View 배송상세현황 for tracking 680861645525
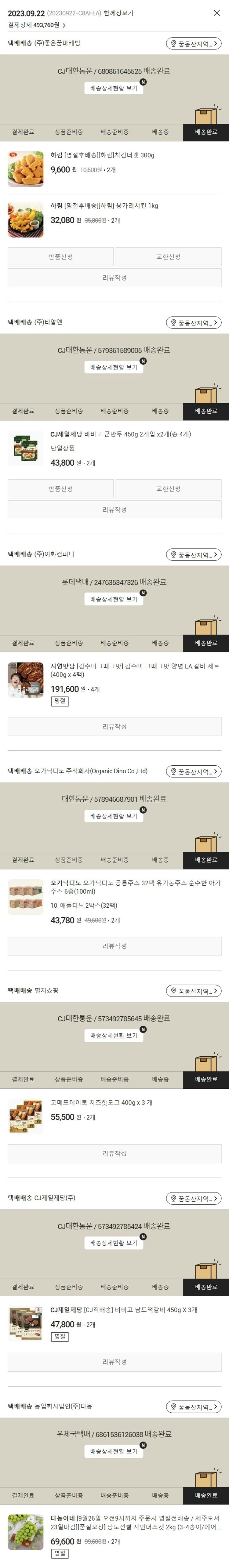229x1568 pixels. (114, 88)
